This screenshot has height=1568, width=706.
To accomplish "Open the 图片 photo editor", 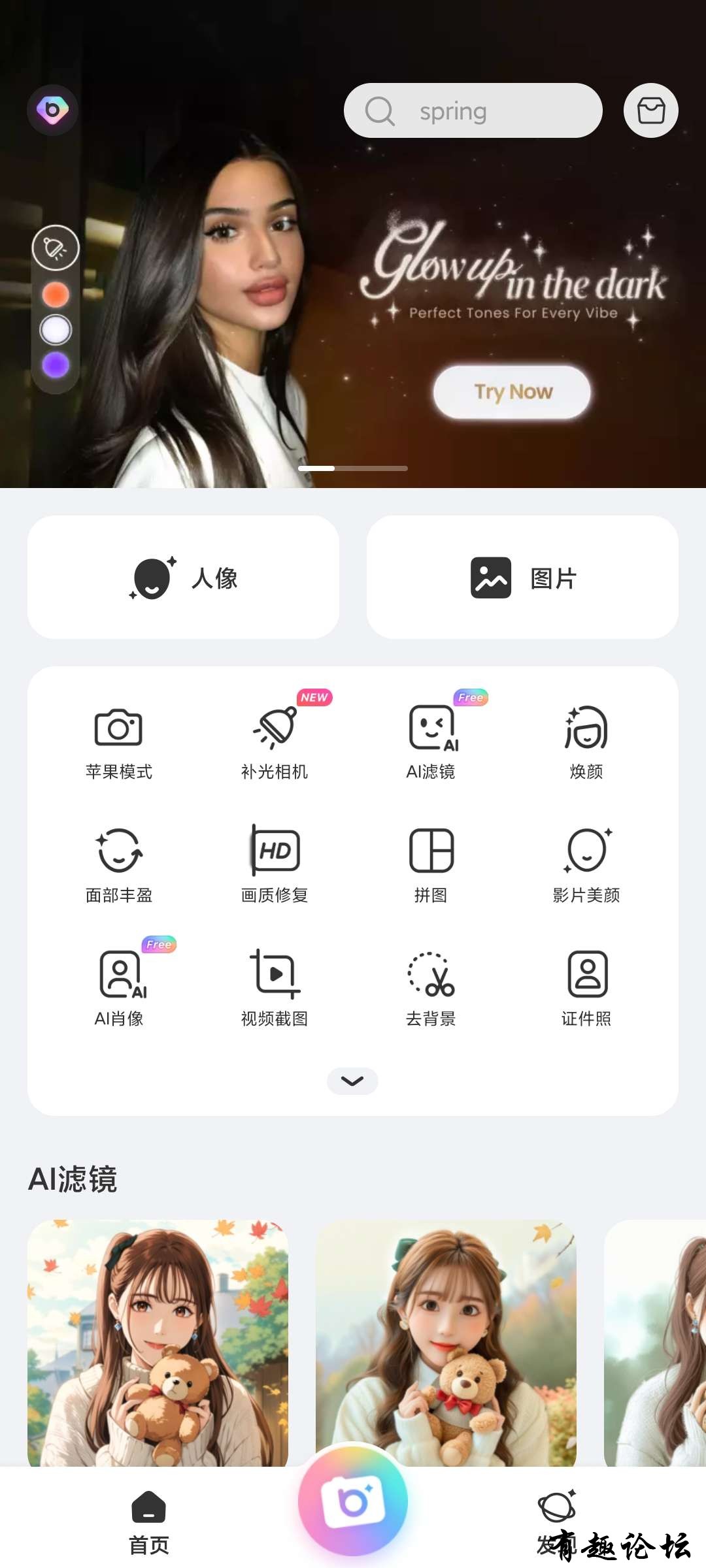I will [522, 578].
